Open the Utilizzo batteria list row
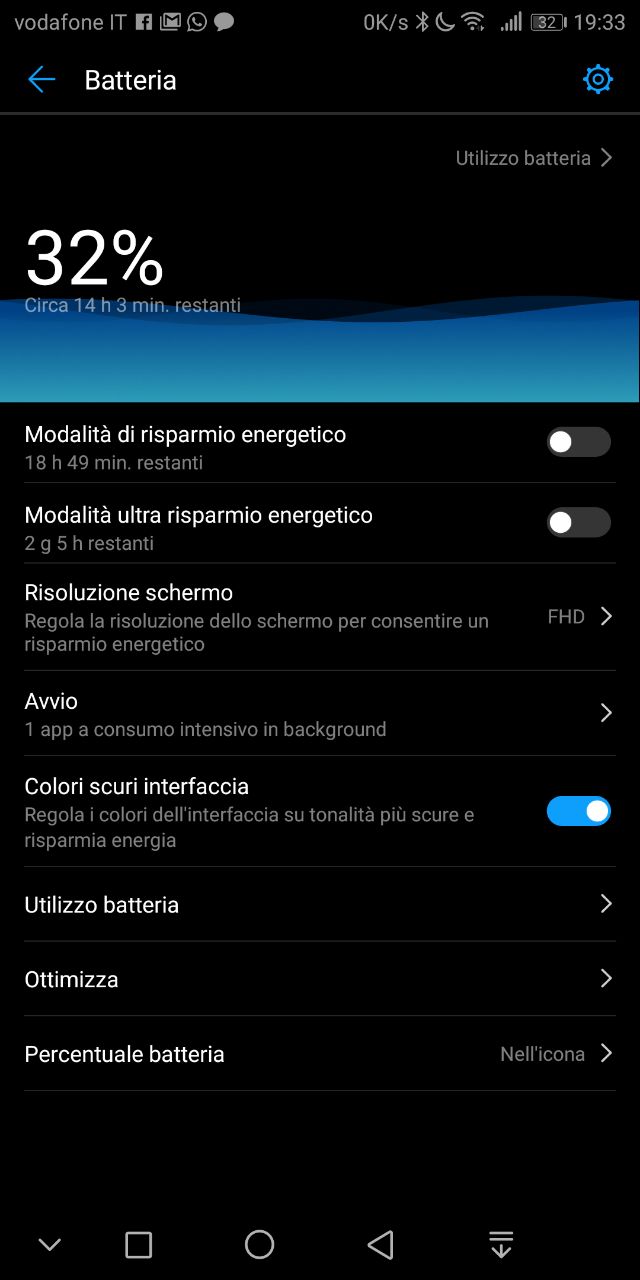Image resolution: width=640 pixels, height=1280 pixels. pyautogui.click(x=320, y=905)
